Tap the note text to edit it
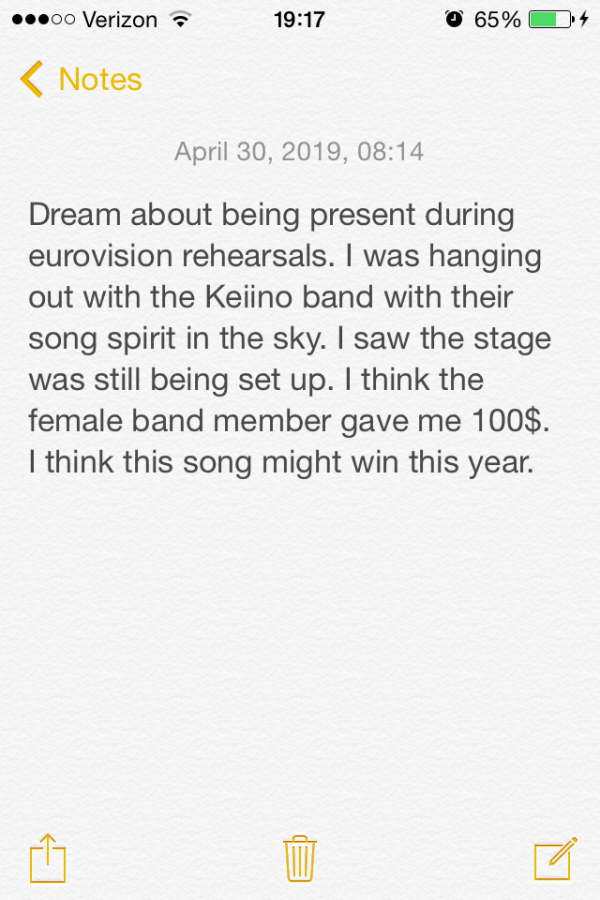Screen dimensions: 600x900 click(x=290, y=340)
